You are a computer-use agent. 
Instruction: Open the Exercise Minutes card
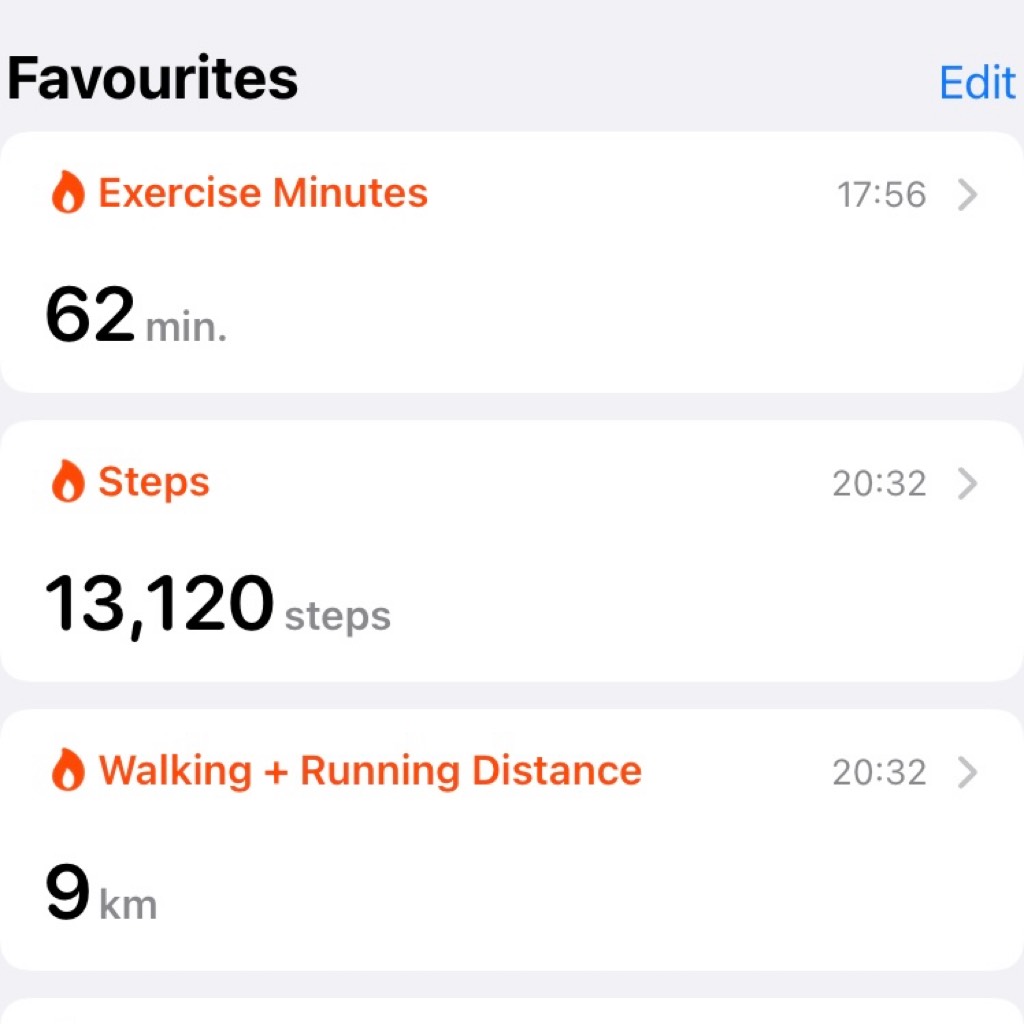pos(510,262)
